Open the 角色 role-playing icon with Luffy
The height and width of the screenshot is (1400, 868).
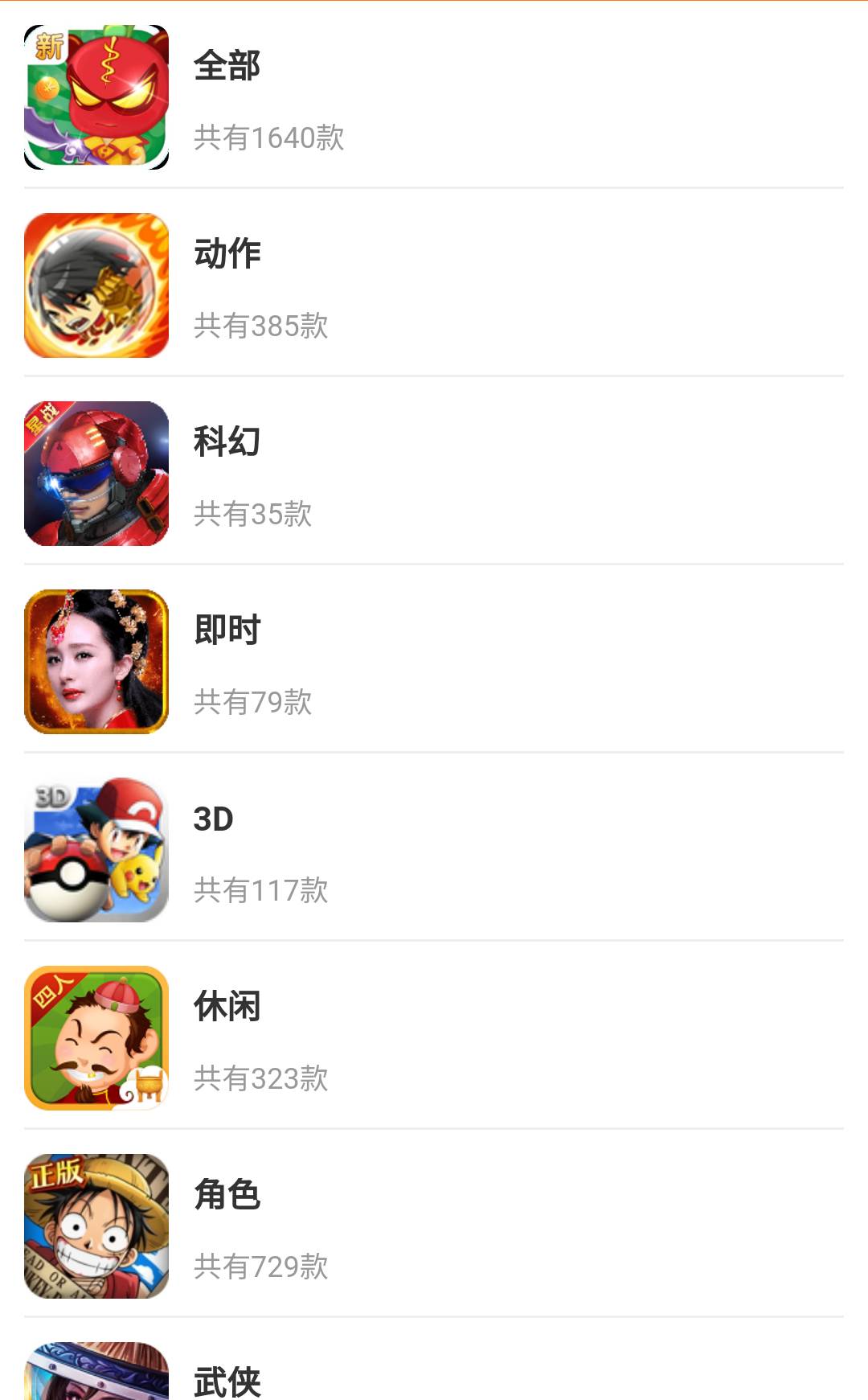click(x=96, y=1222)
